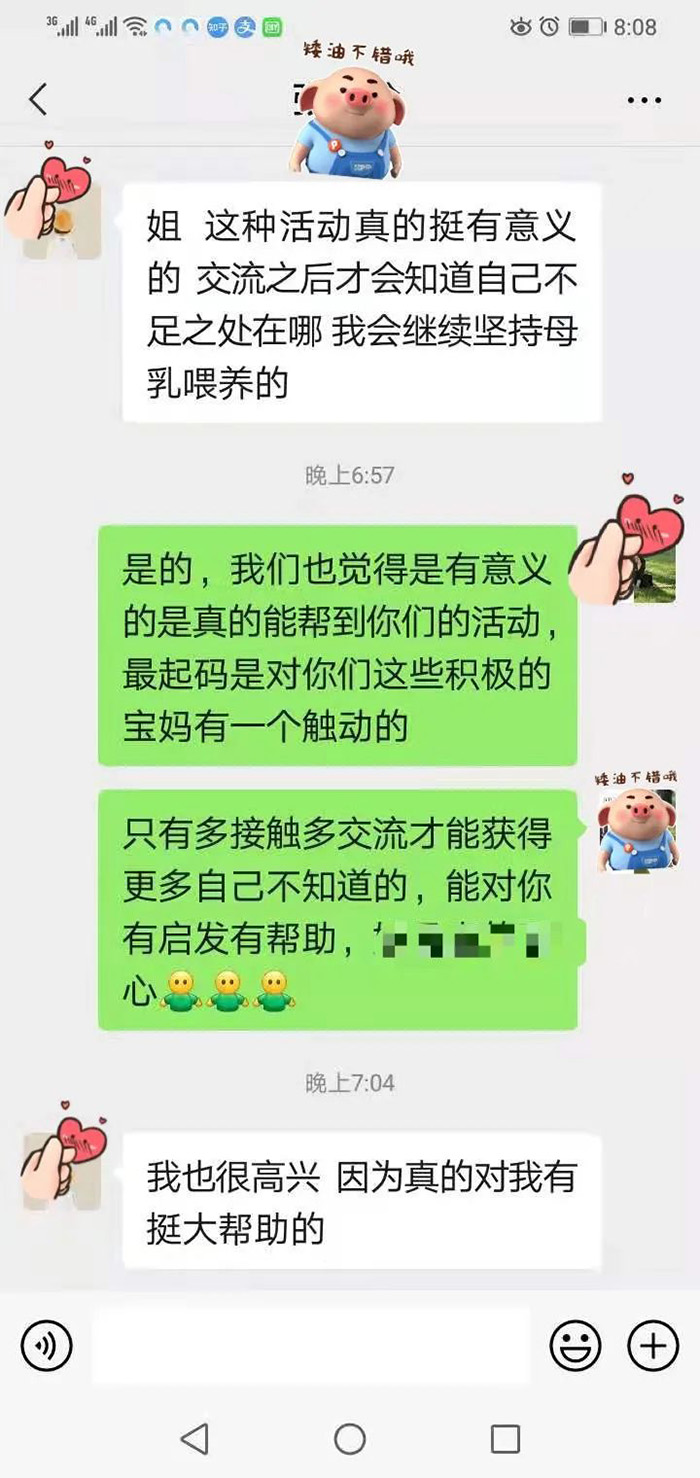Open the chat's three-dot menu

(644, 100)
